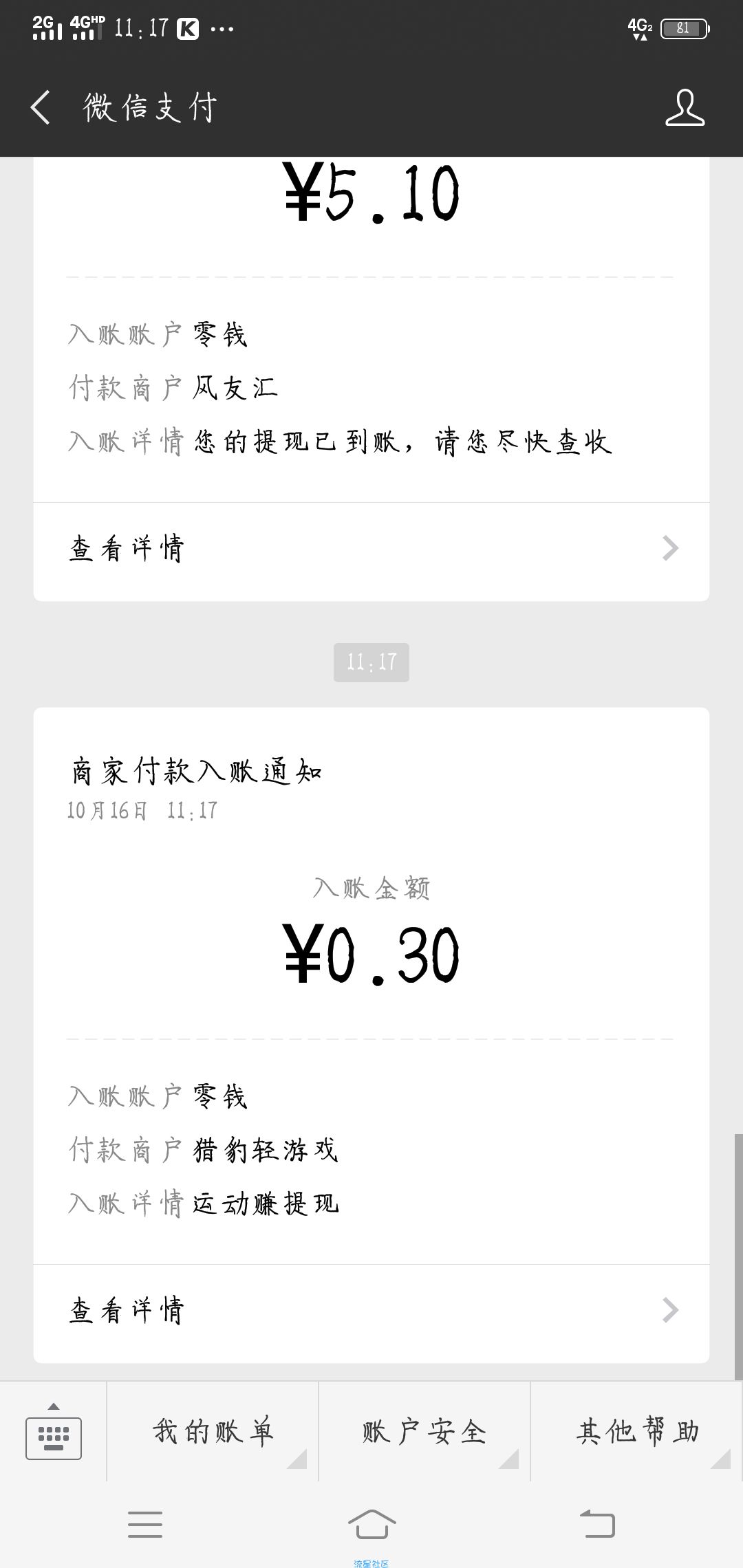The image size is (743, 1568).
Task: Open the 其他帮助 menu
Action: 637,1432
